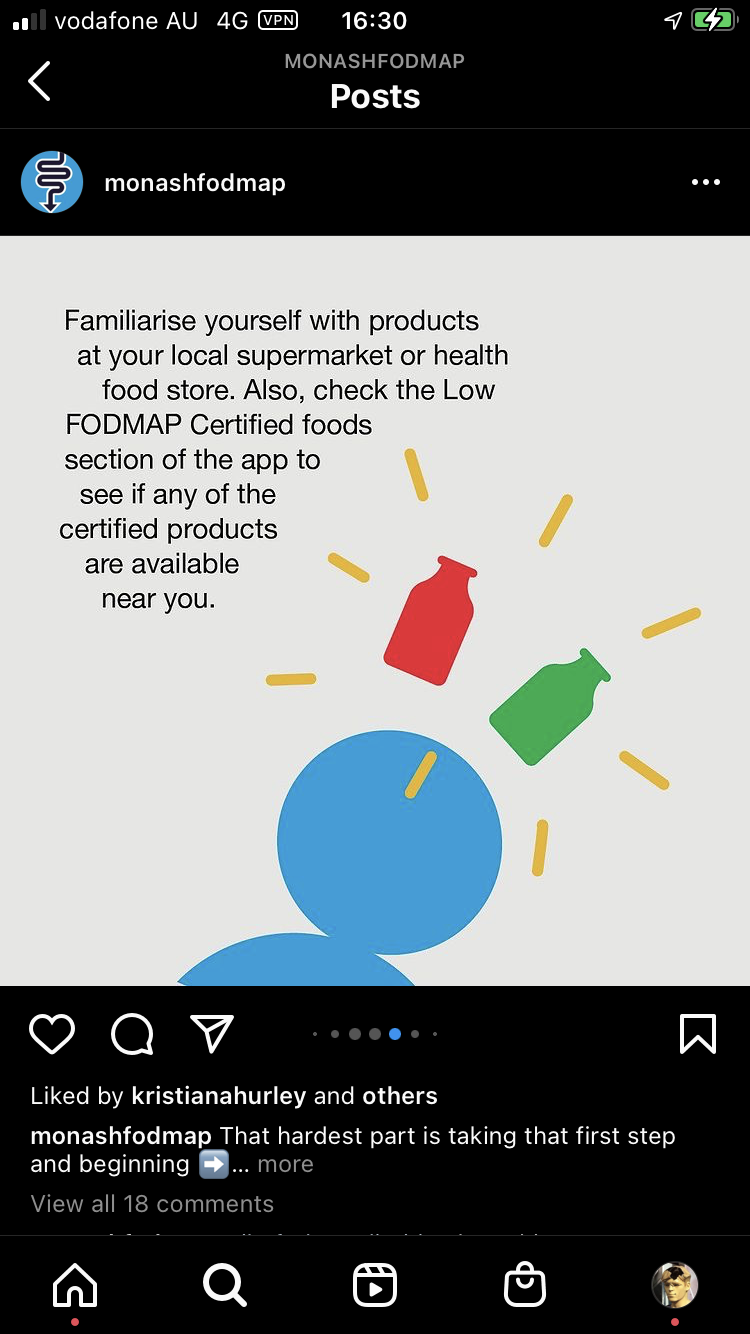Open the Shop tab
Screen dimensions: 750x1334
pyautogui.click(x=525, y=1285)
